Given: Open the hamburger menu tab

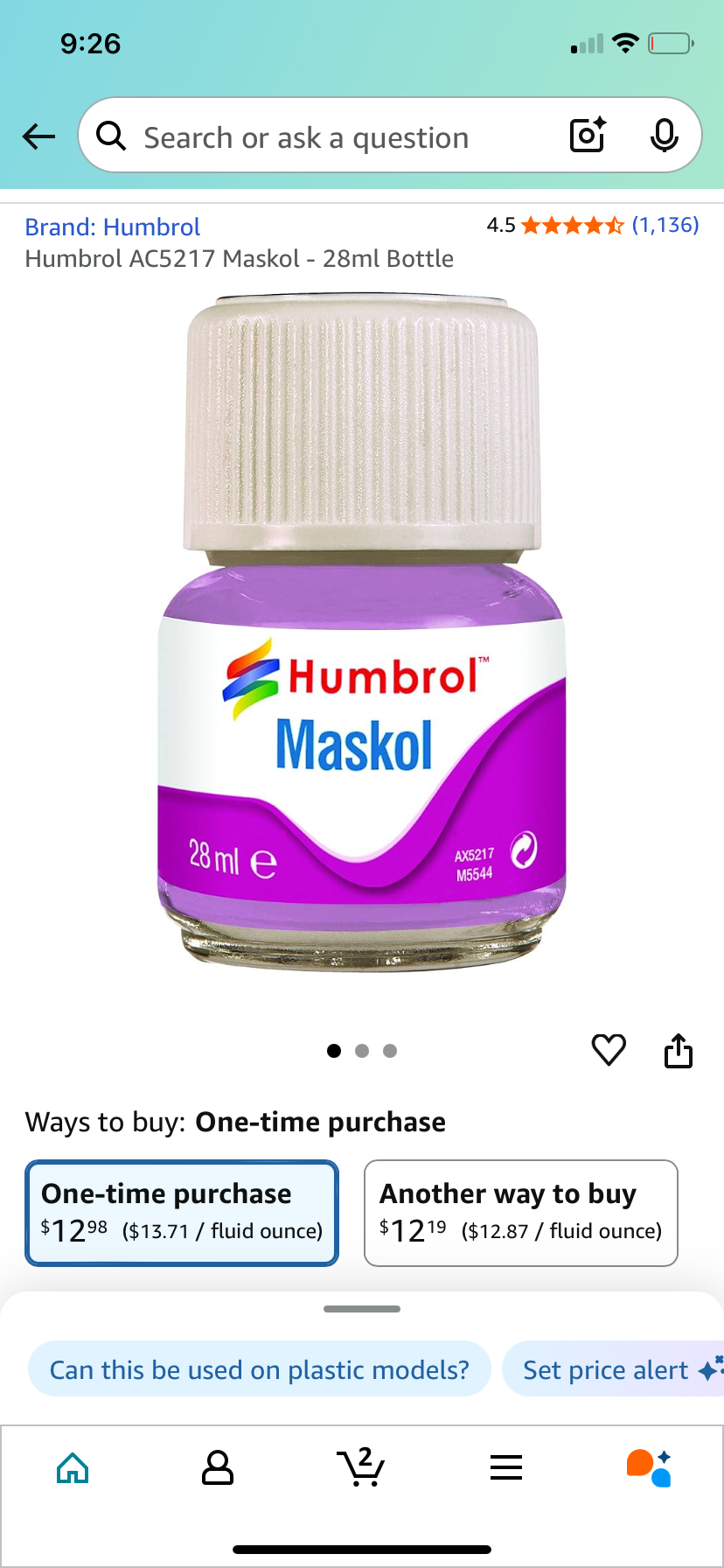Looking at the screenshot, I should click(x=506, y=1467).
